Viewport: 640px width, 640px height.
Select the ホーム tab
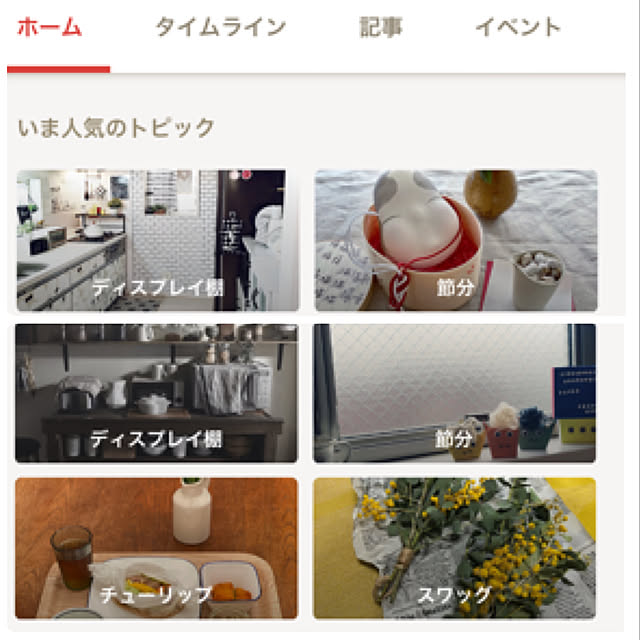click(50, 28)
